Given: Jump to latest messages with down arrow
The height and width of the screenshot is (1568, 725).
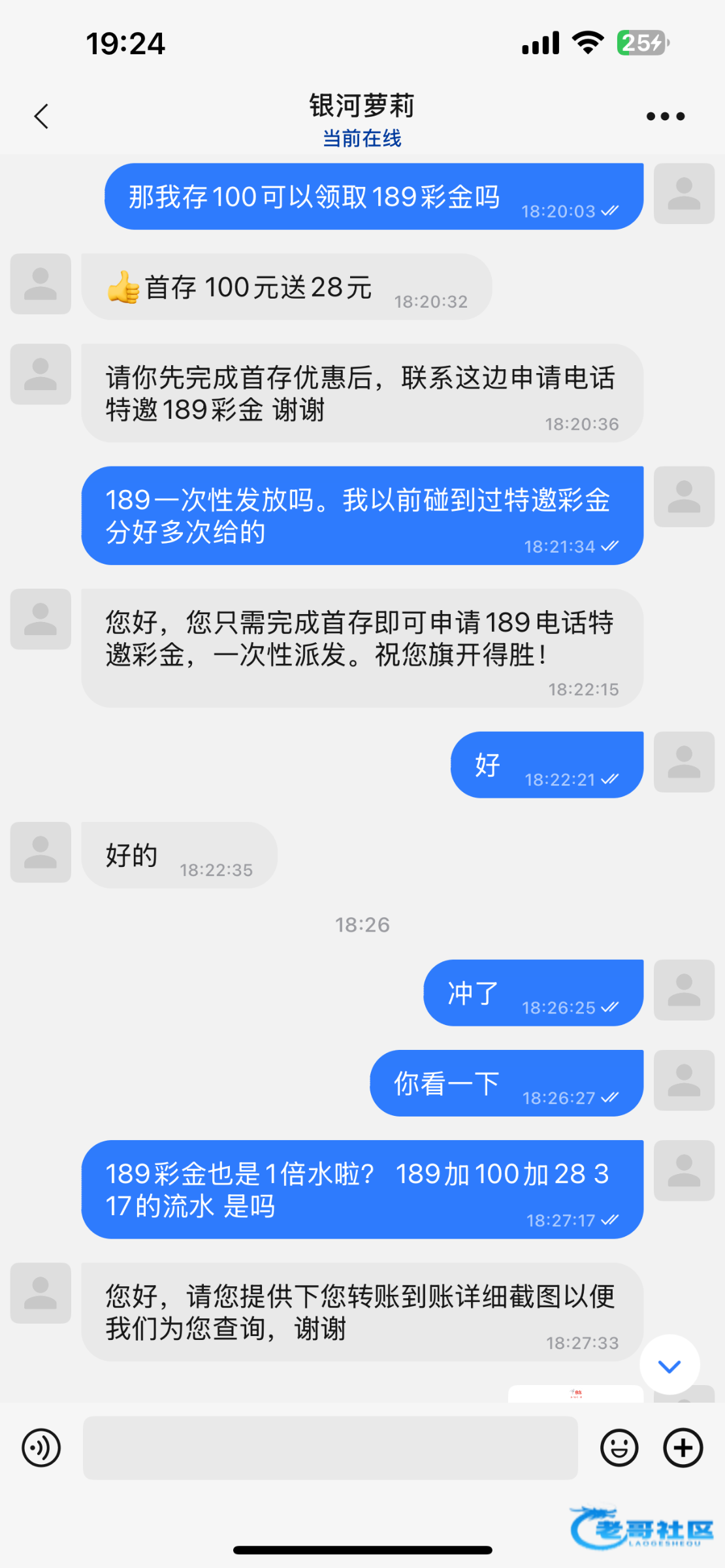Looking at the screenshot, I should (669, 1365).
